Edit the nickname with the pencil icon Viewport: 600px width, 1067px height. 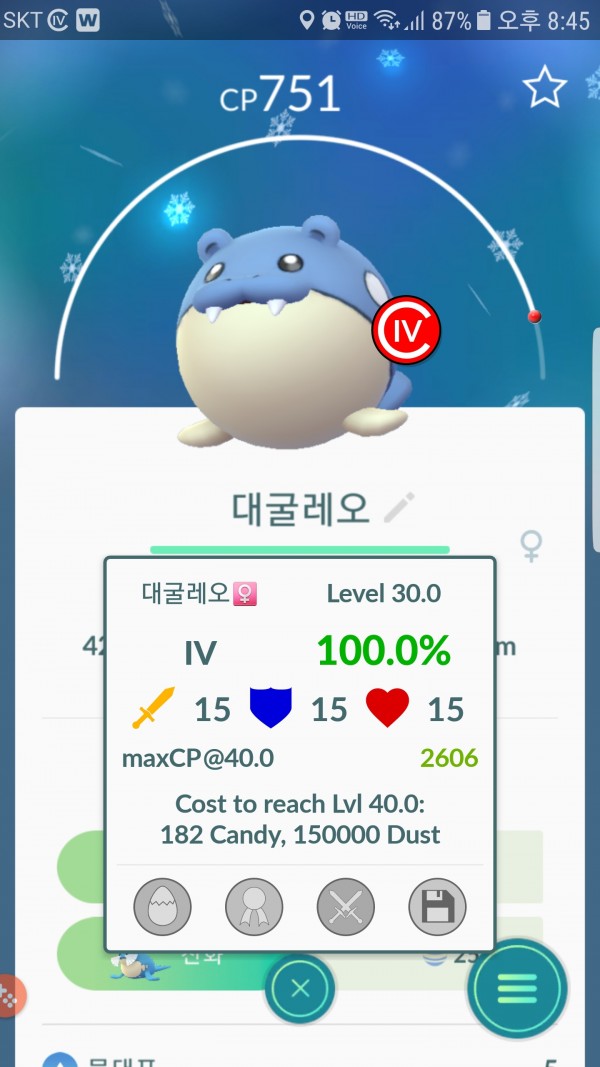click(x=398, y=508)
